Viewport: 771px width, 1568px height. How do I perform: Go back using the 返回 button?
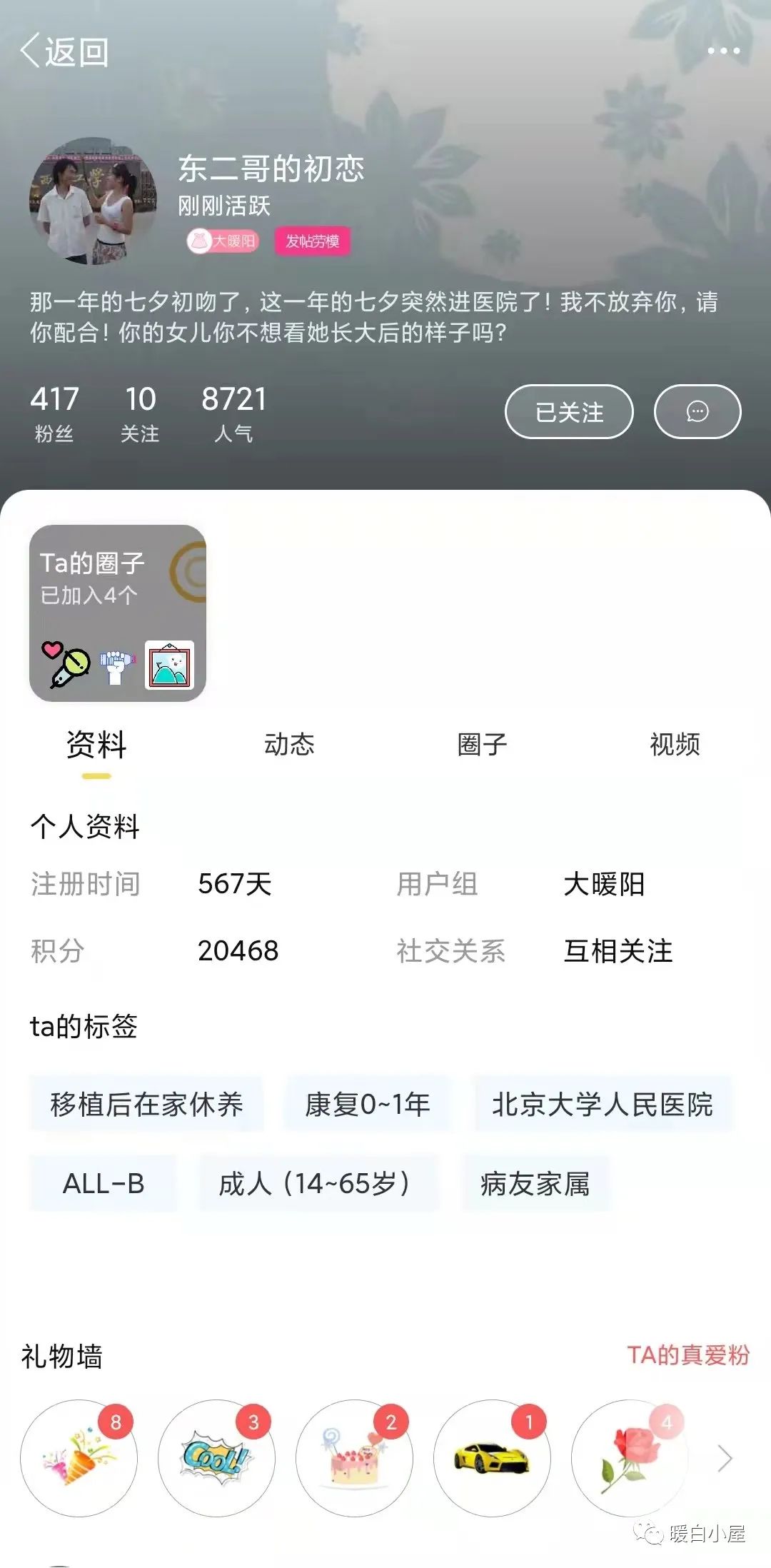(x=64, y=52)
